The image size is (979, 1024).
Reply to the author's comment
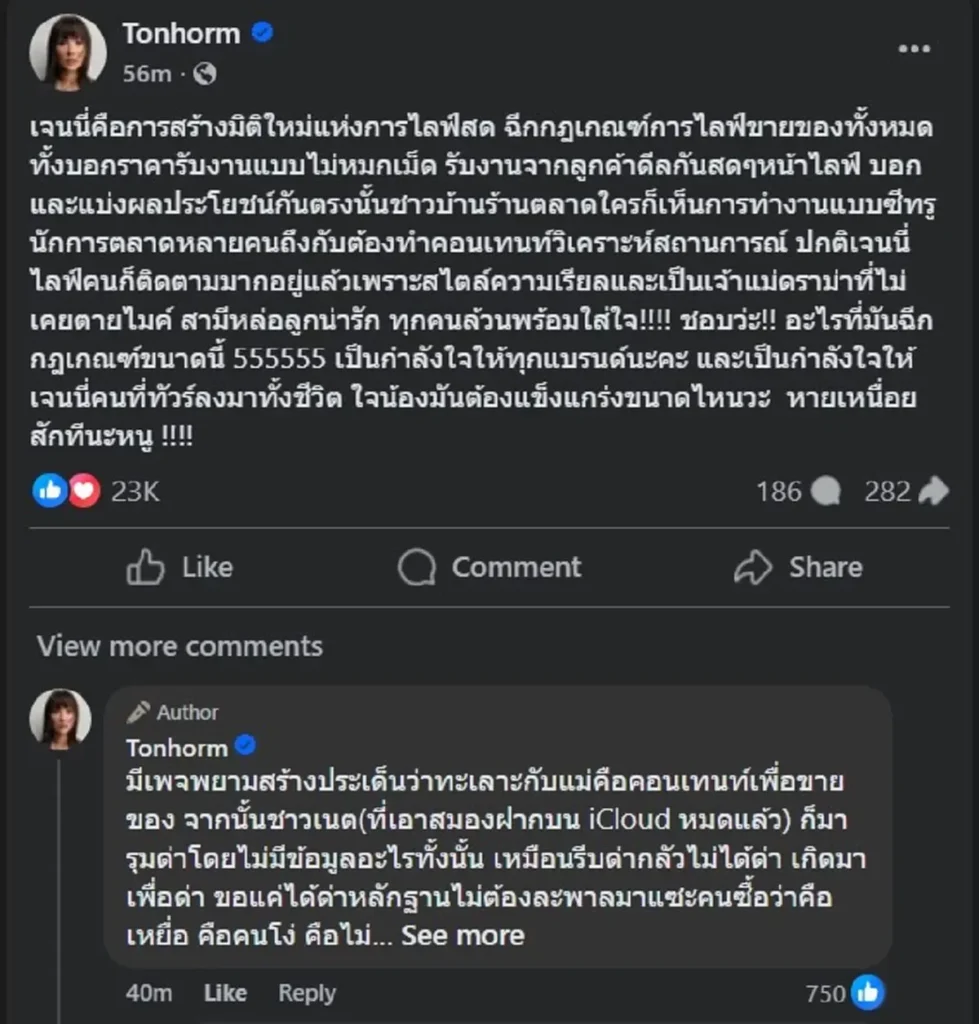306,993
